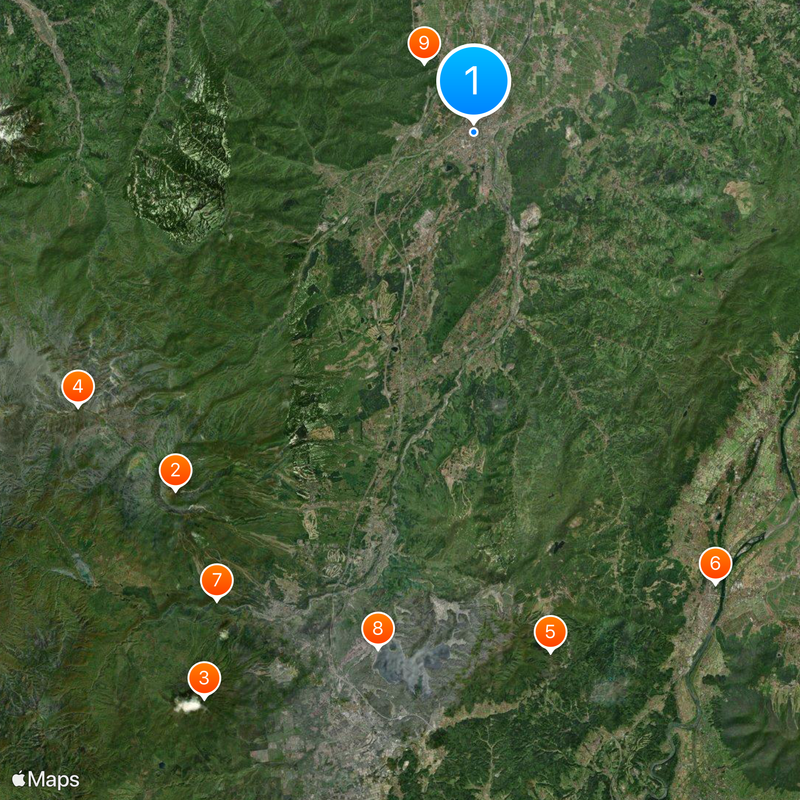The width and height of the screenshot is (800, 800).
Task: Open the orange map pin numbered 9
Action: [x=424, y=43]
